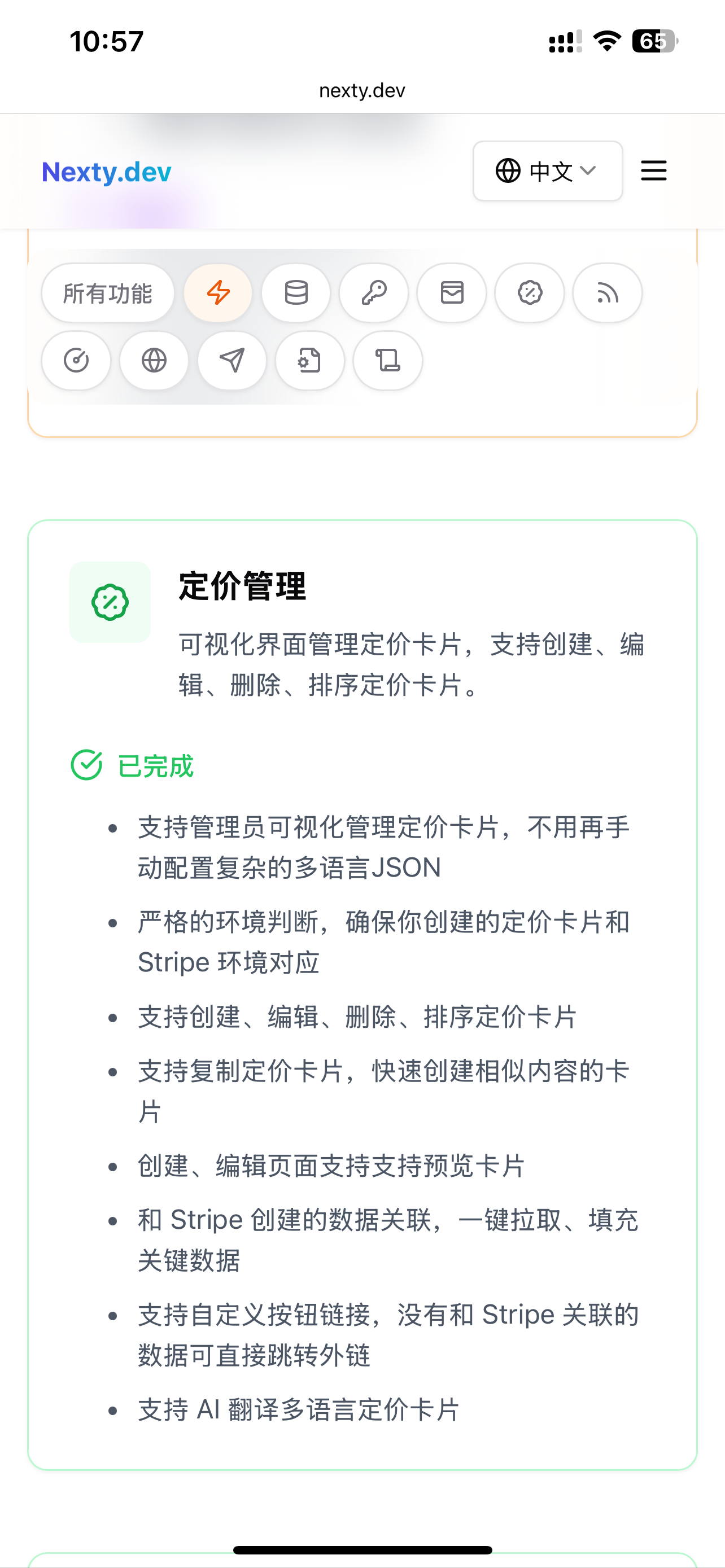The height and width of the screenshot is (1568, 725).
Task: Tap the Nexty.dev logo link
Action: point(107,172)
